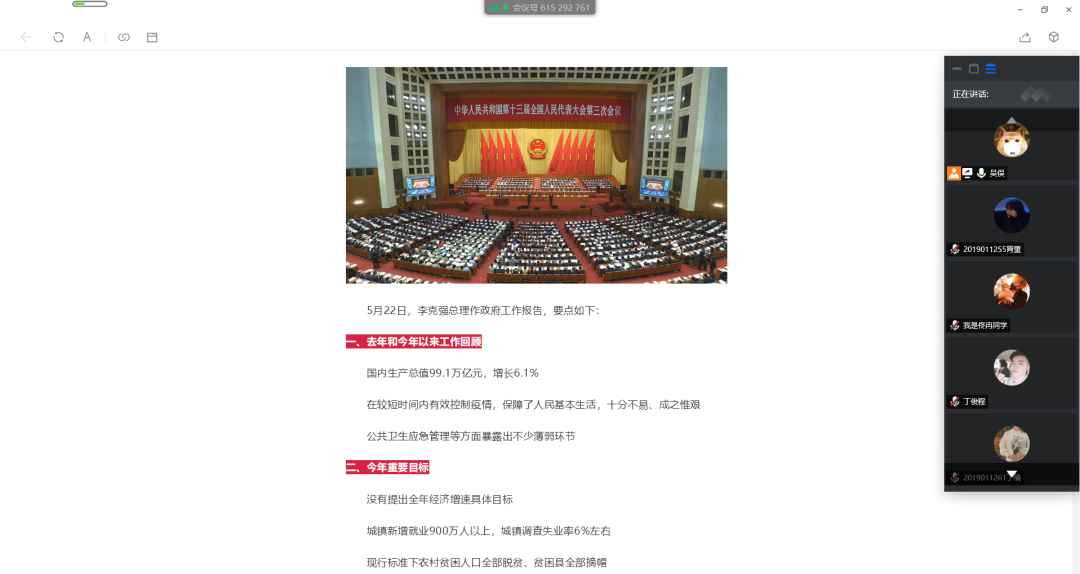This screenshot has width=1080, height=574.
Task: Share this article
Action: (1025, 37)
